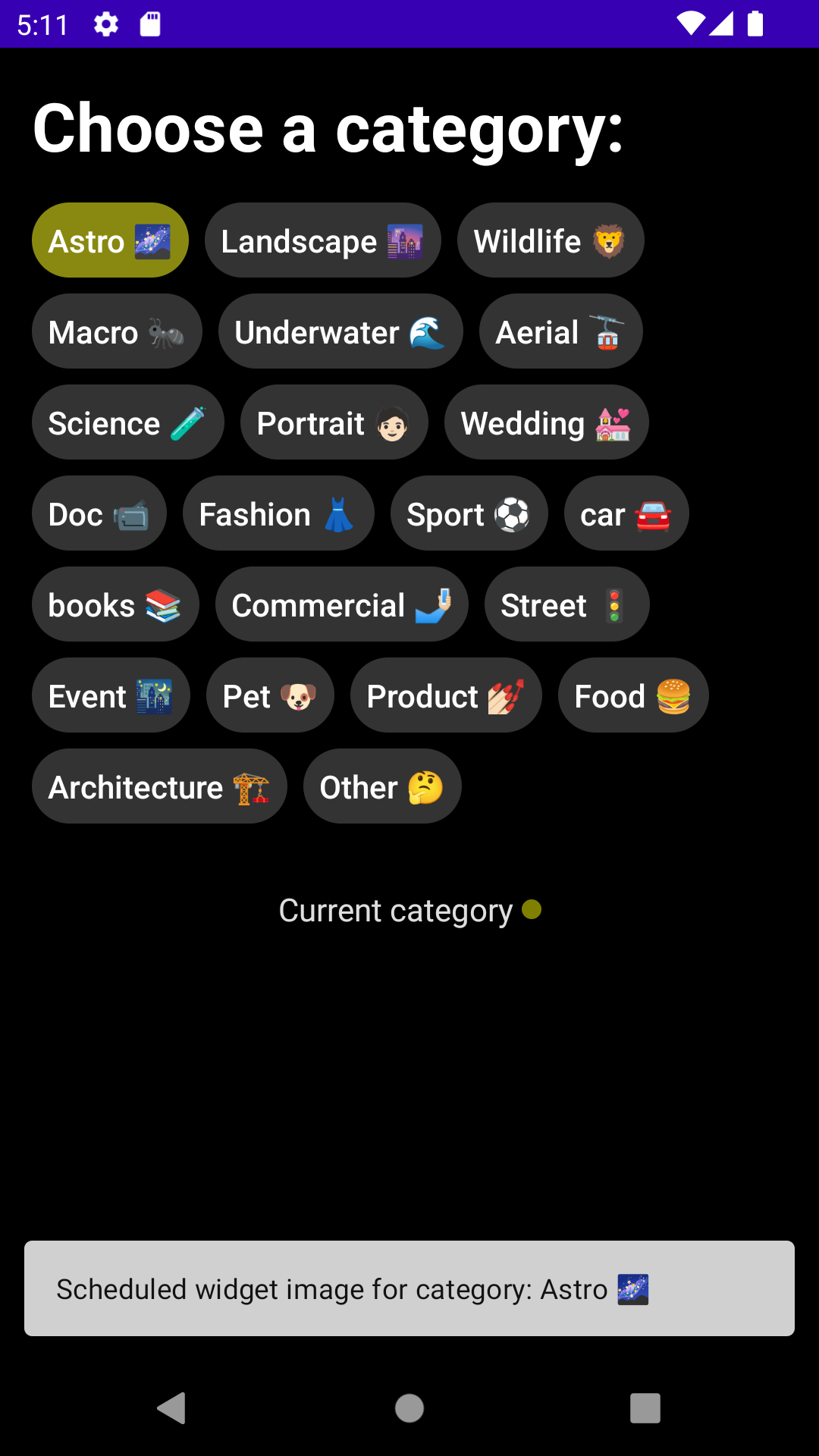Select the books category

click(x=115, y=604)
